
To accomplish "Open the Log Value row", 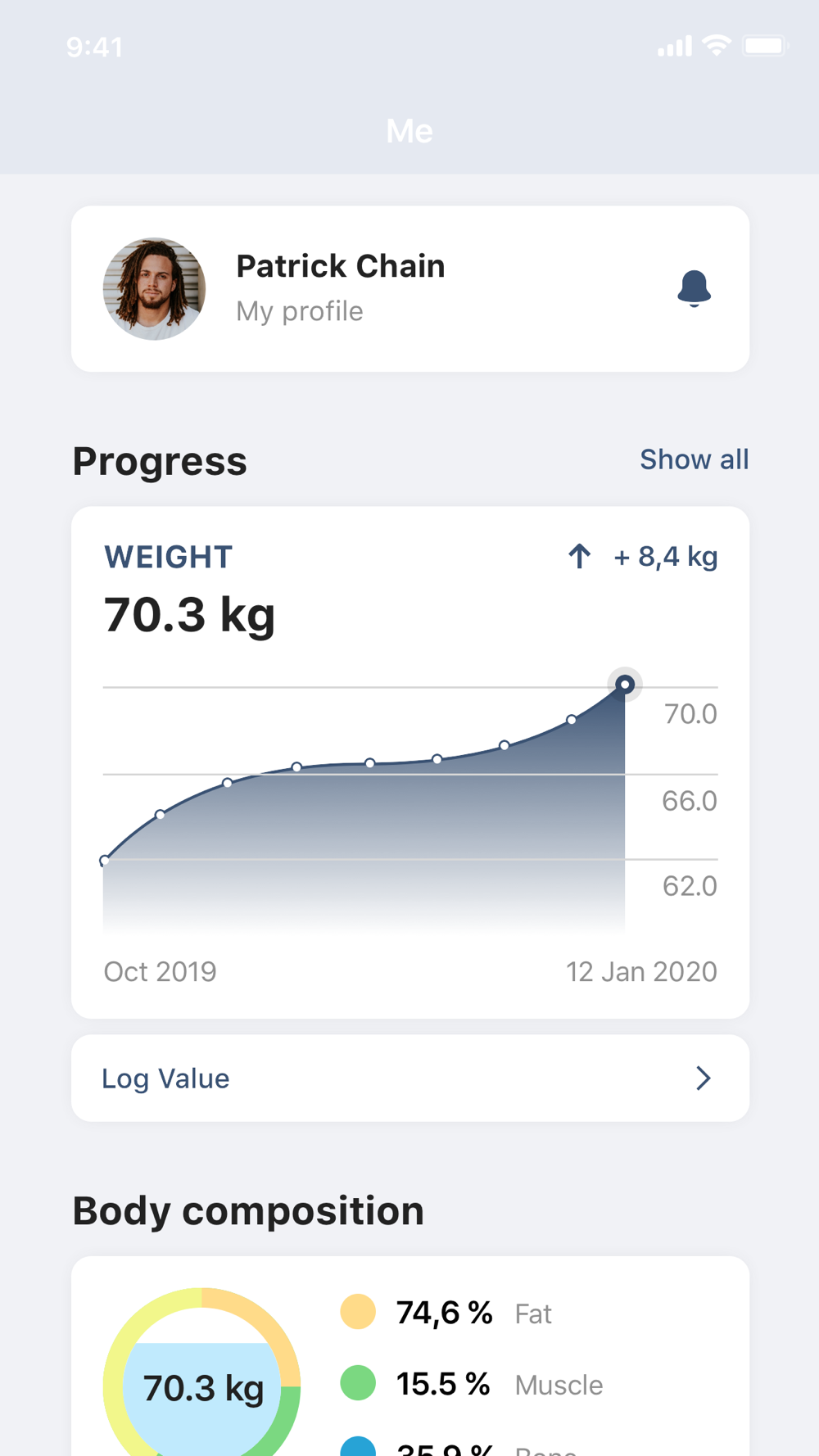I will pyautogui.click(x=409, y=1078).
